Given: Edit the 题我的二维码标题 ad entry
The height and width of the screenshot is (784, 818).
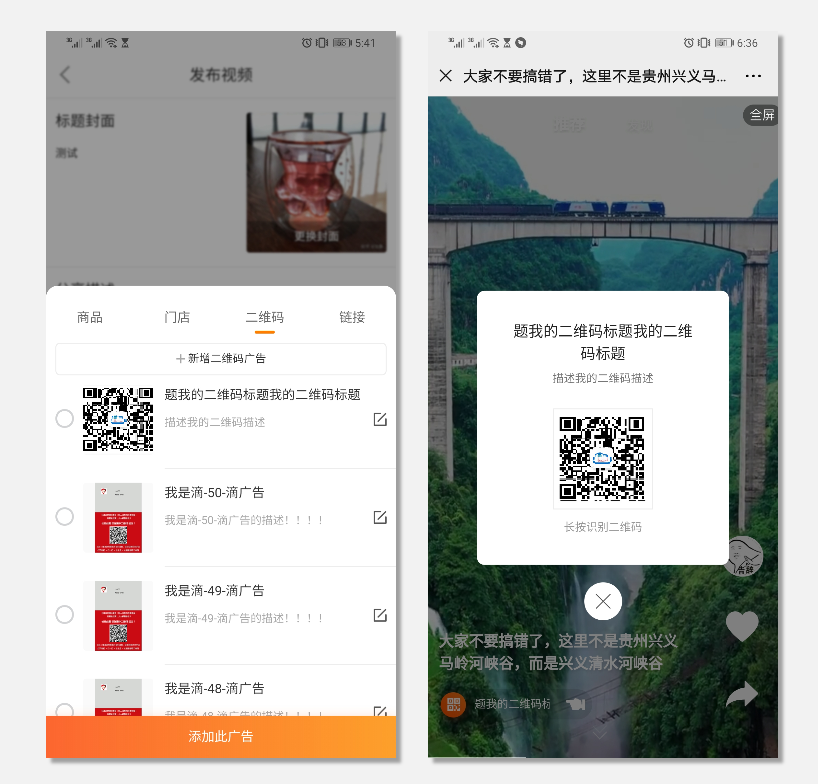Looking at the screenshot, I should point(380,419).
